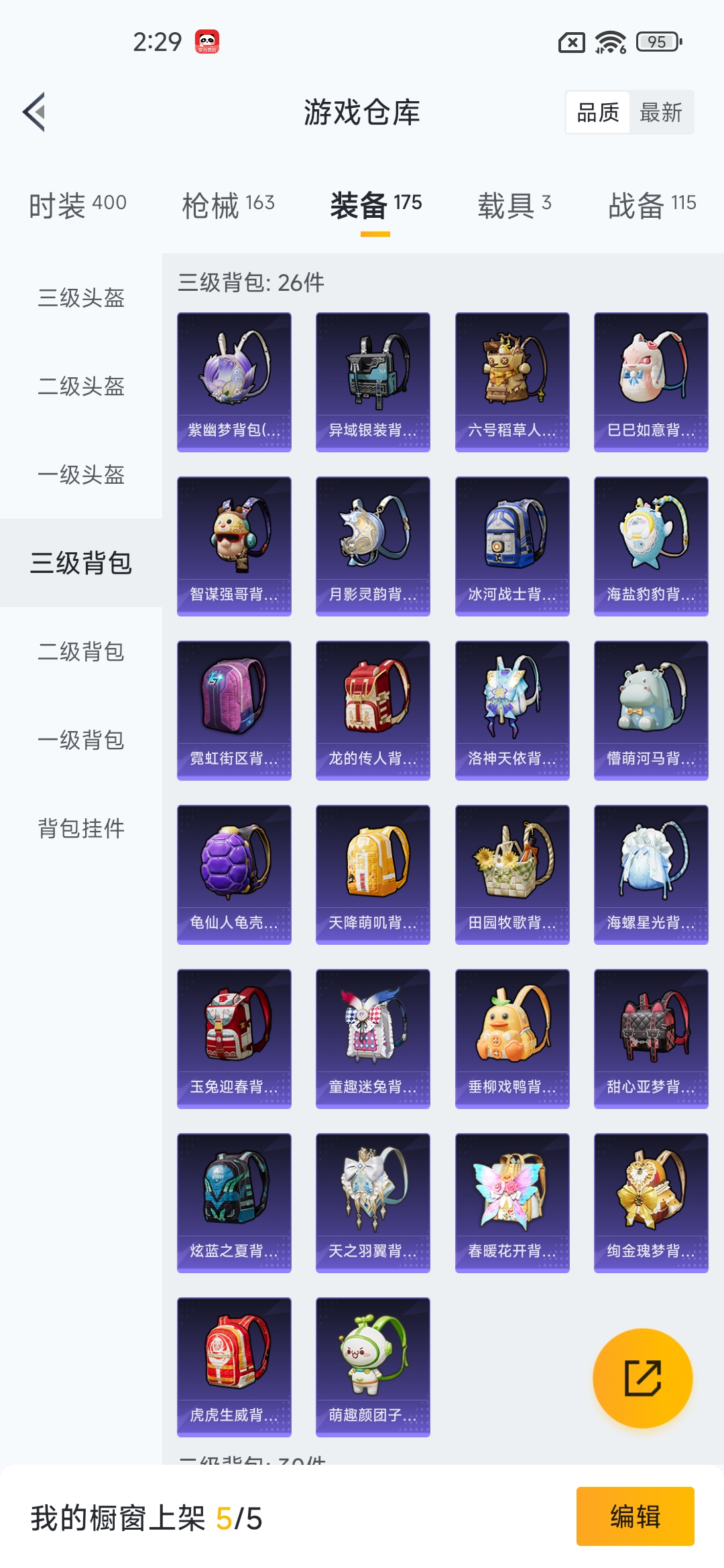Select 二级头盔 category
724x1568 pixels.
coord(81,386)
